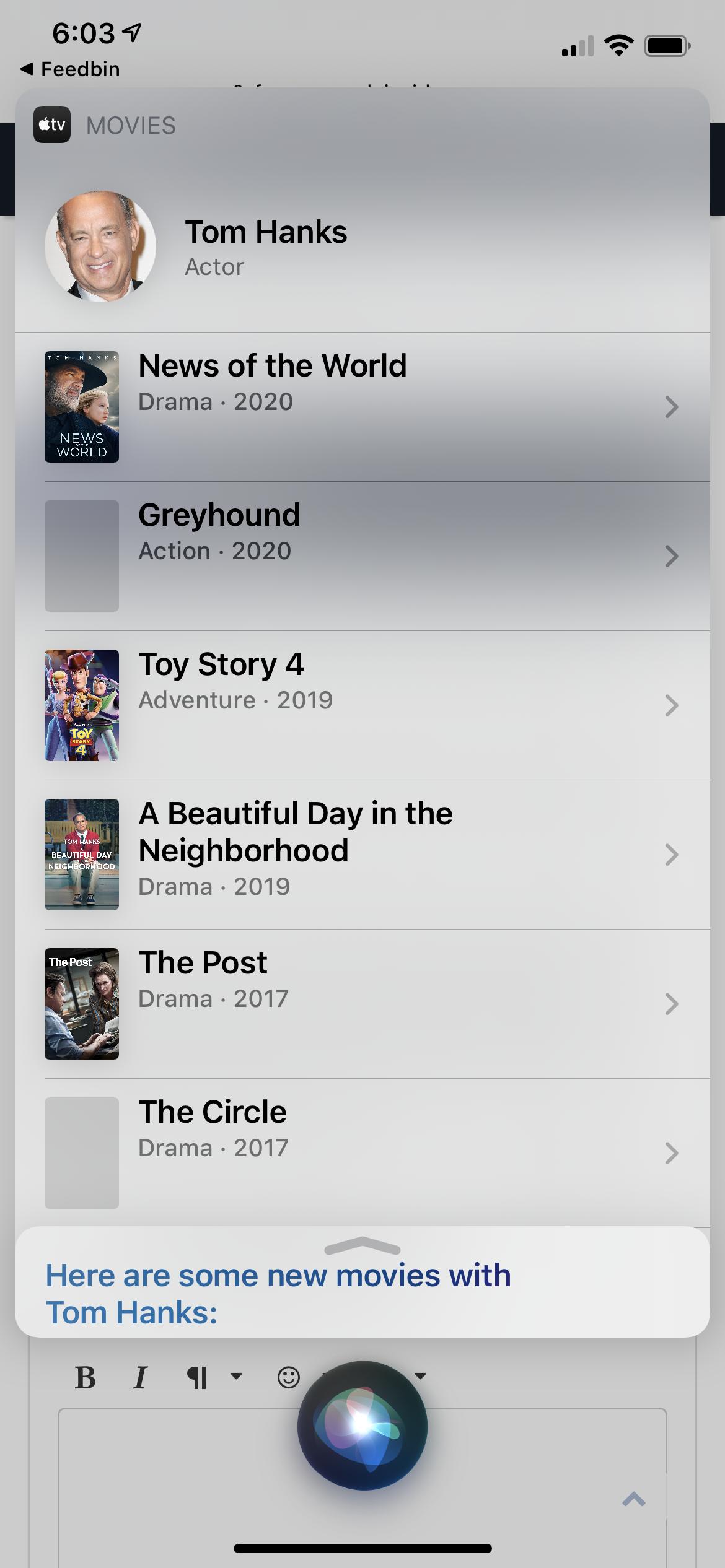The height and width of the screenshot is (1568, 725).
Task: Open the emoji picker
Action: 288,1378
